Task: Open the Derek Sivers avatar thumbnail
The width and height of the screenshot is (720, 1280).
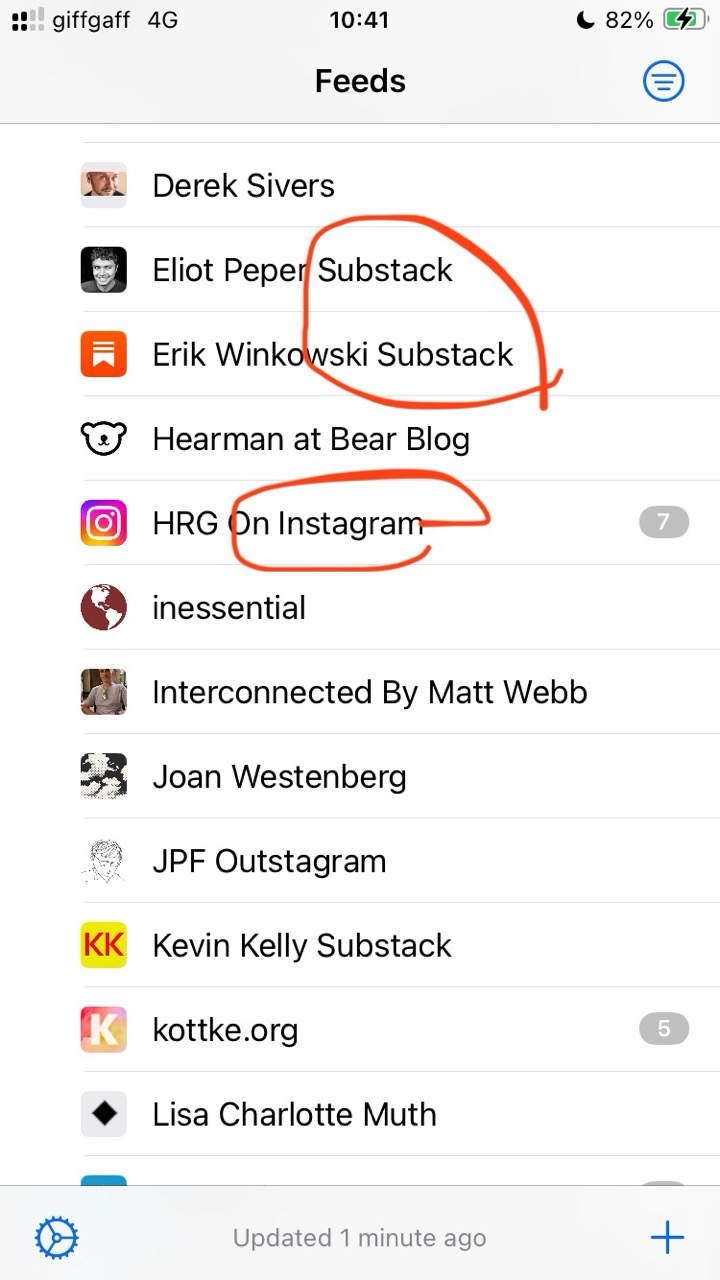Action: coord(103,185)
